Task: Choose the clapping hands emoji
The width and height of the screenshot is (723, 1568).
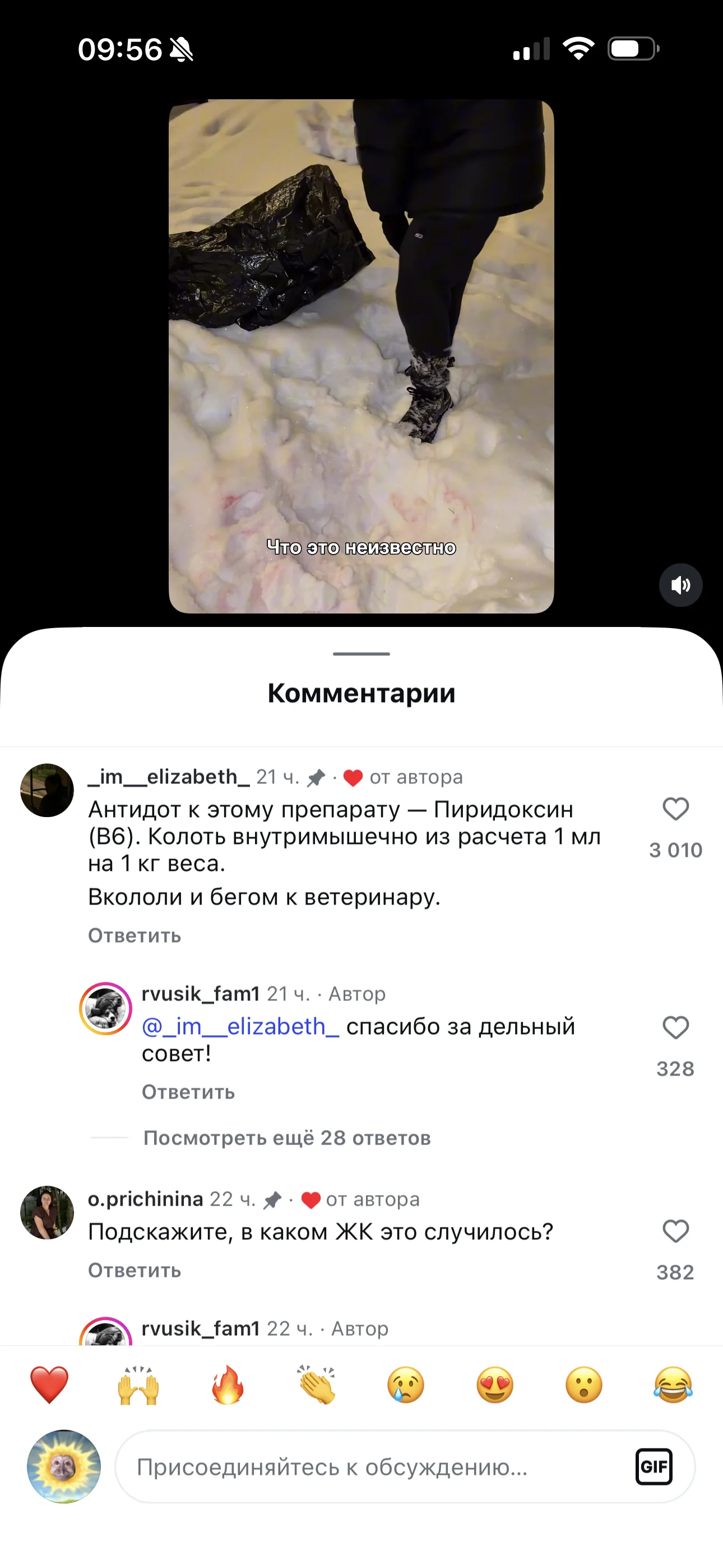Action: pyautogui.click(x=317, y=1385)
